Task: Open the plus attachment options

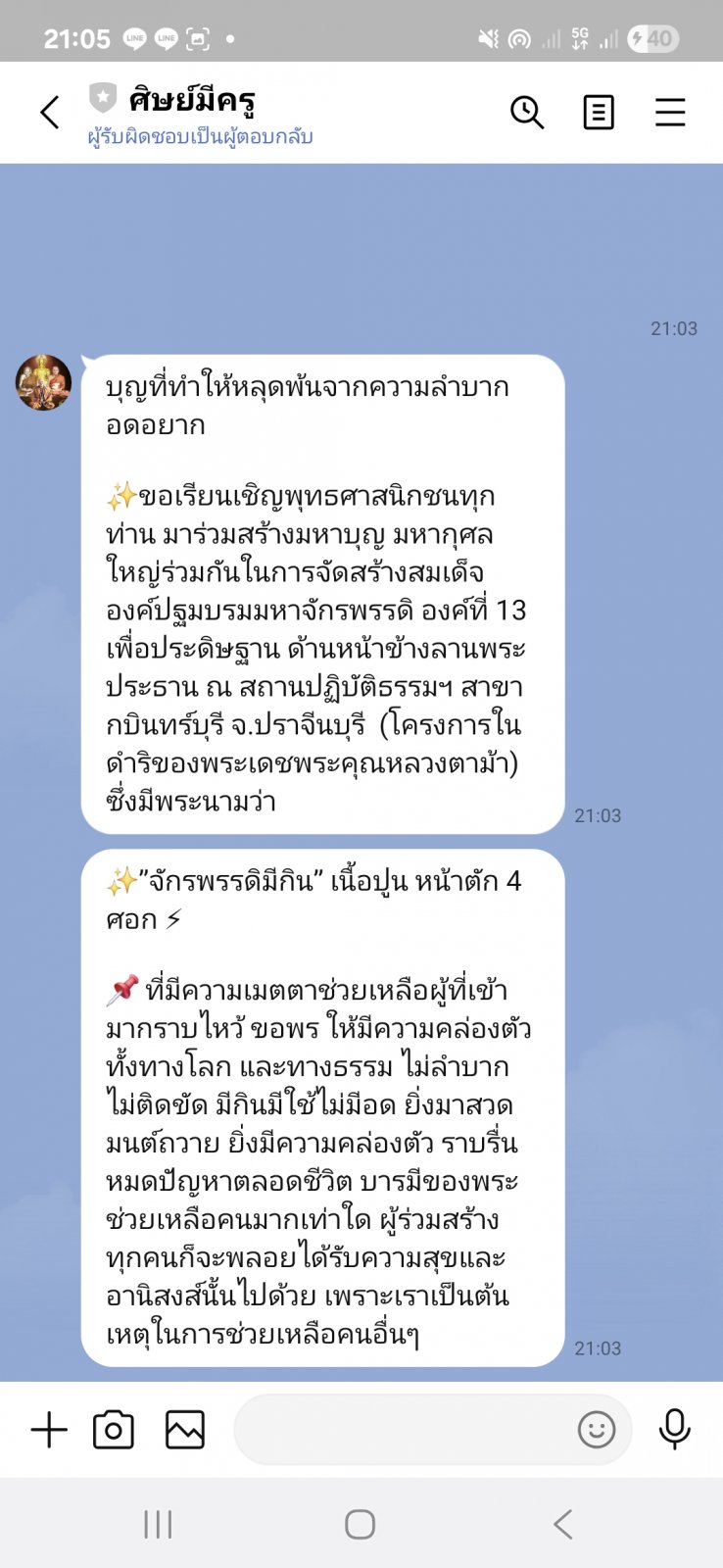Action: [x=49, y=1430]
